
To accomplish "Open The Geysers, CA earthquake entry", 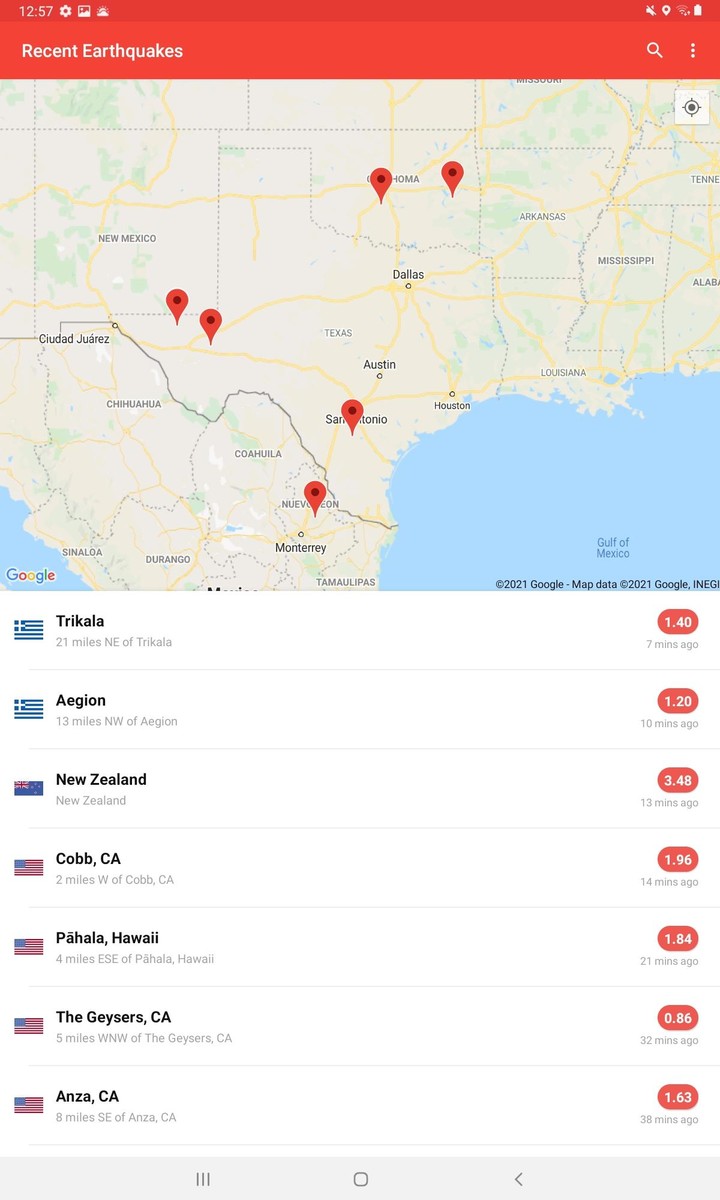I will [x=360, y=1026].
